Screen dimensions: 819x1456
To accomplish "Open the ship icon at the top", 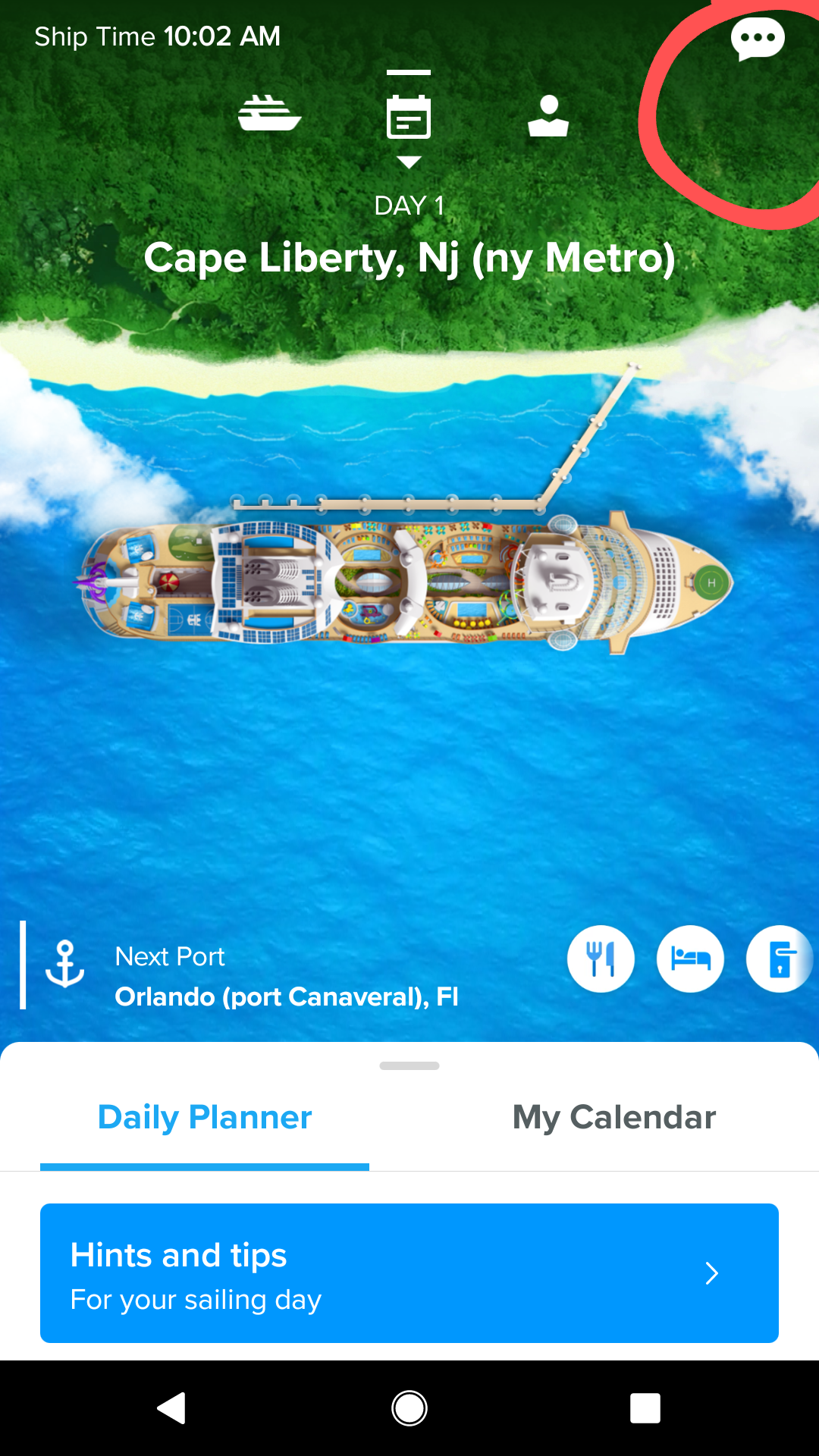I will (269, 114).
